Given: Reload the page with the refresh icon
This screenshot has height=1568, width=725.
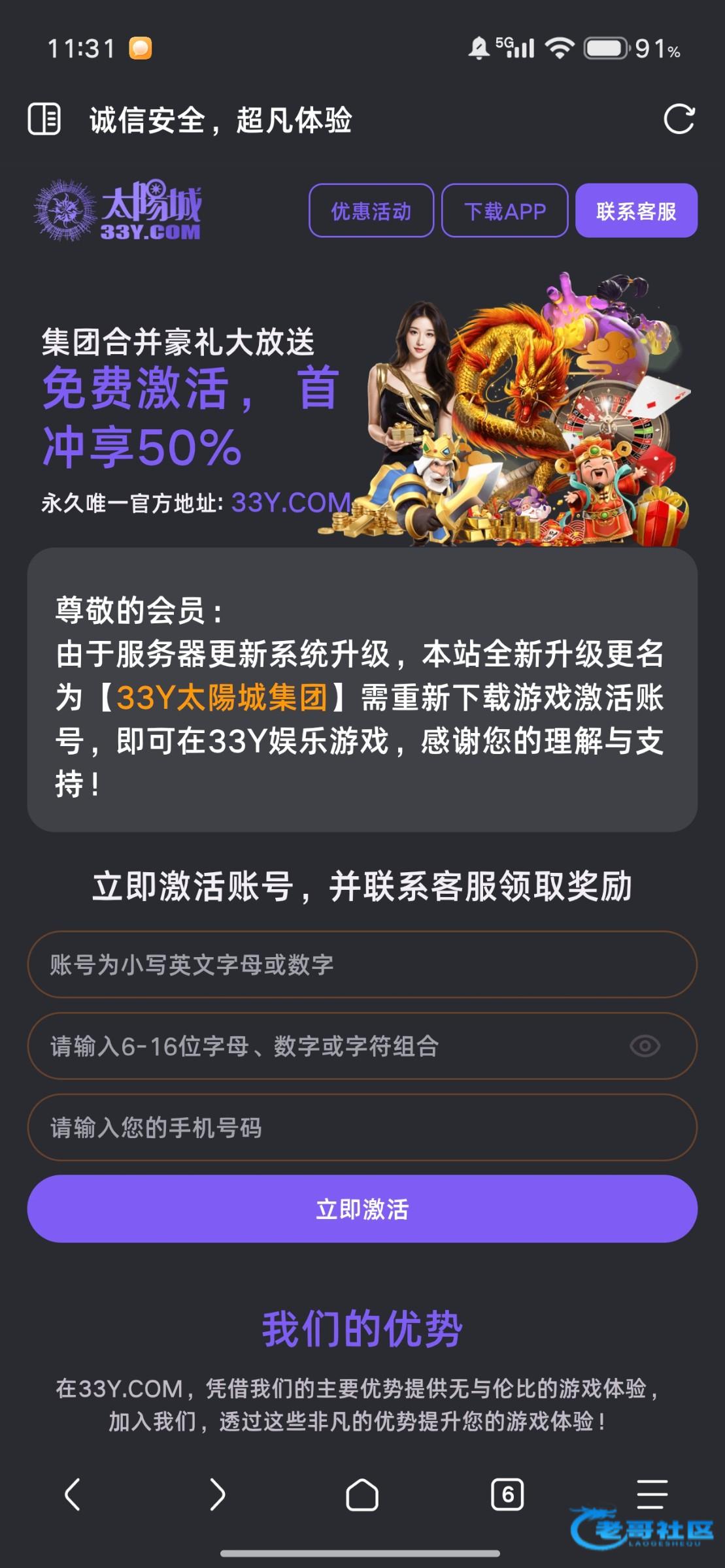Looking at the screenshot, I should tap(679, 119).
